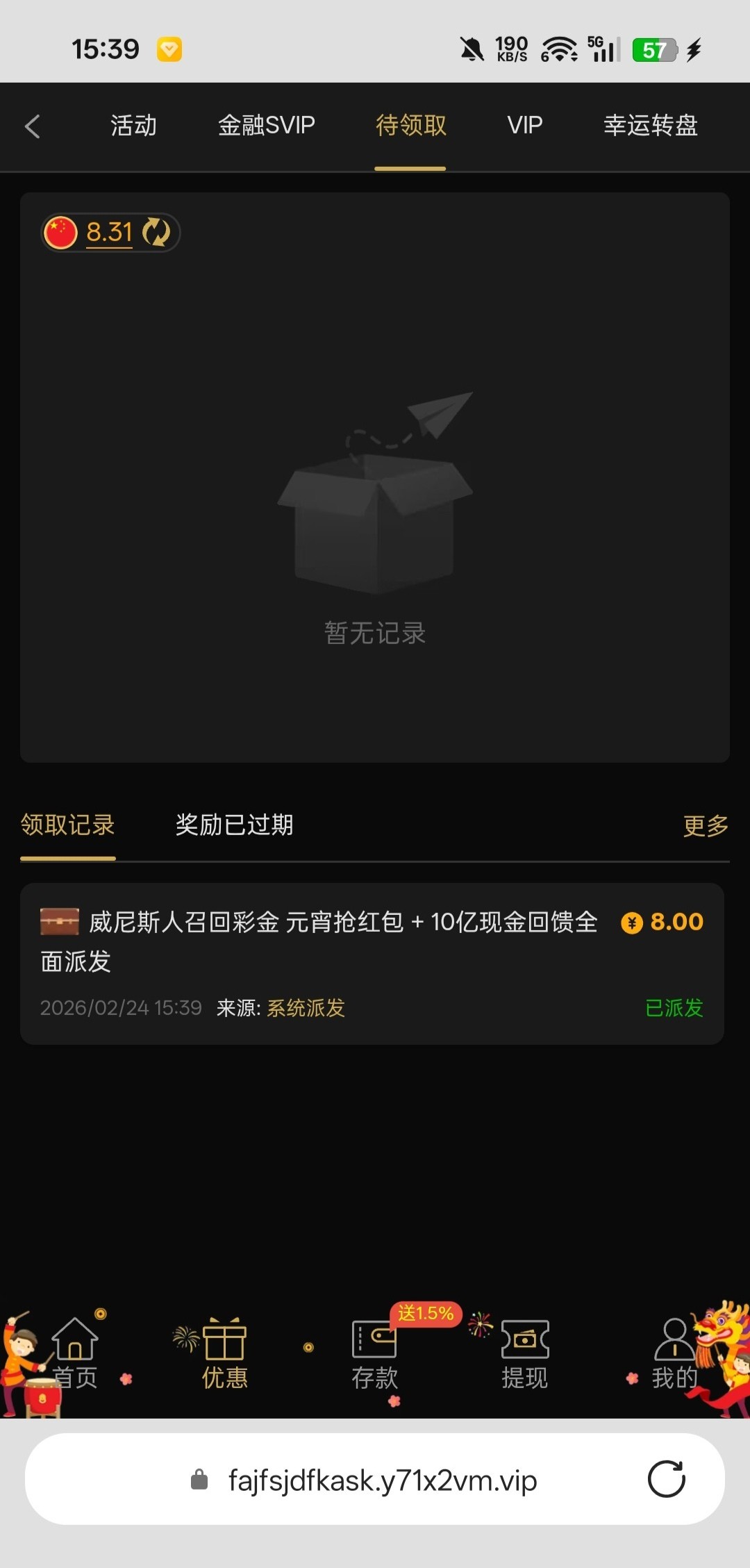Reload the page from the address bar
This screenshot has height=1568, width=750.
pyautogui.click(x=666, y=1479)
